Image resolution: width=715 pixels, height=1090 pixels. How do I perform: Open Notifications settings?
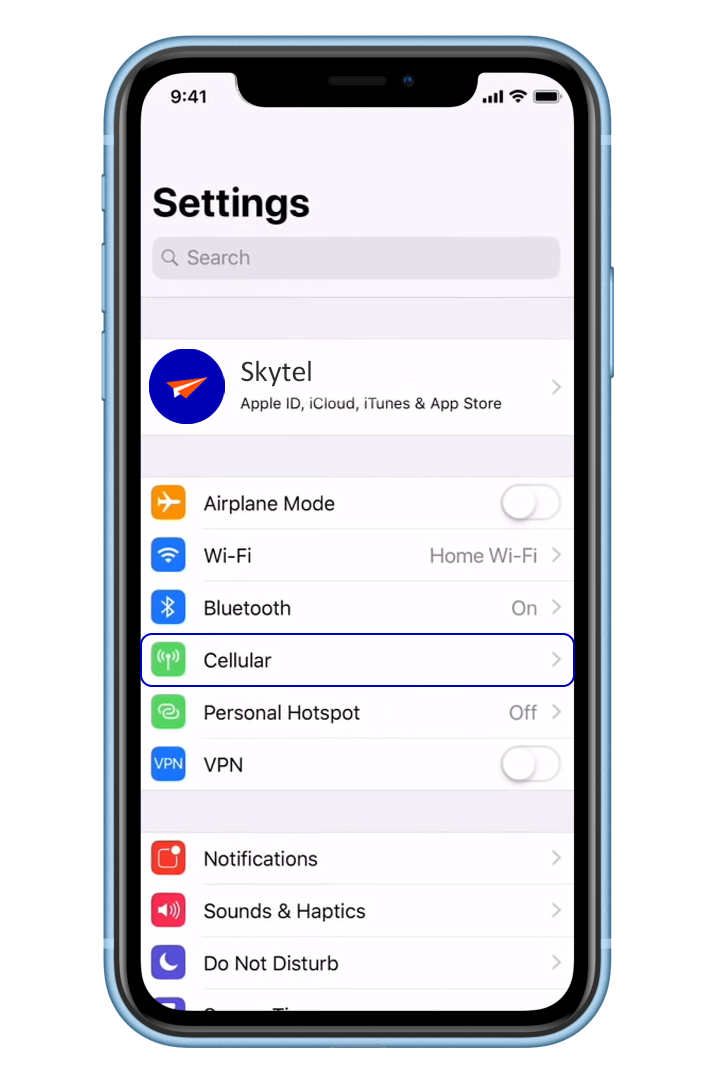coord(357,859)
